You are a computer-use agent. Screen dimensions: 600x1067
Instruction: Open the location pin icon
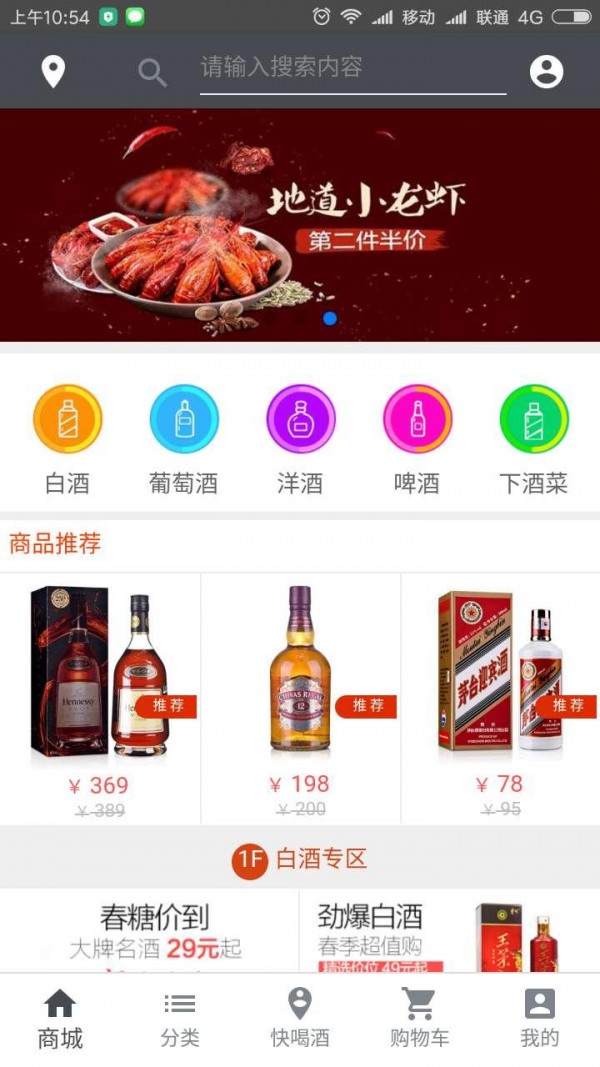click(x=53, y=72)
